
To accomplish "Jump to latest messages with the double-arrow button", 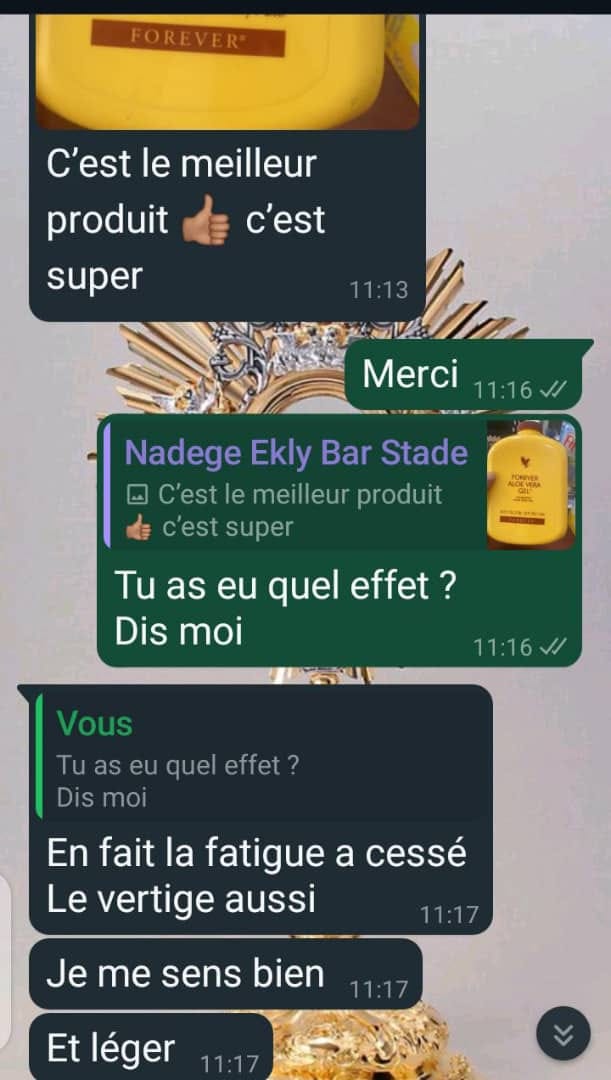I will (563, 1034).
